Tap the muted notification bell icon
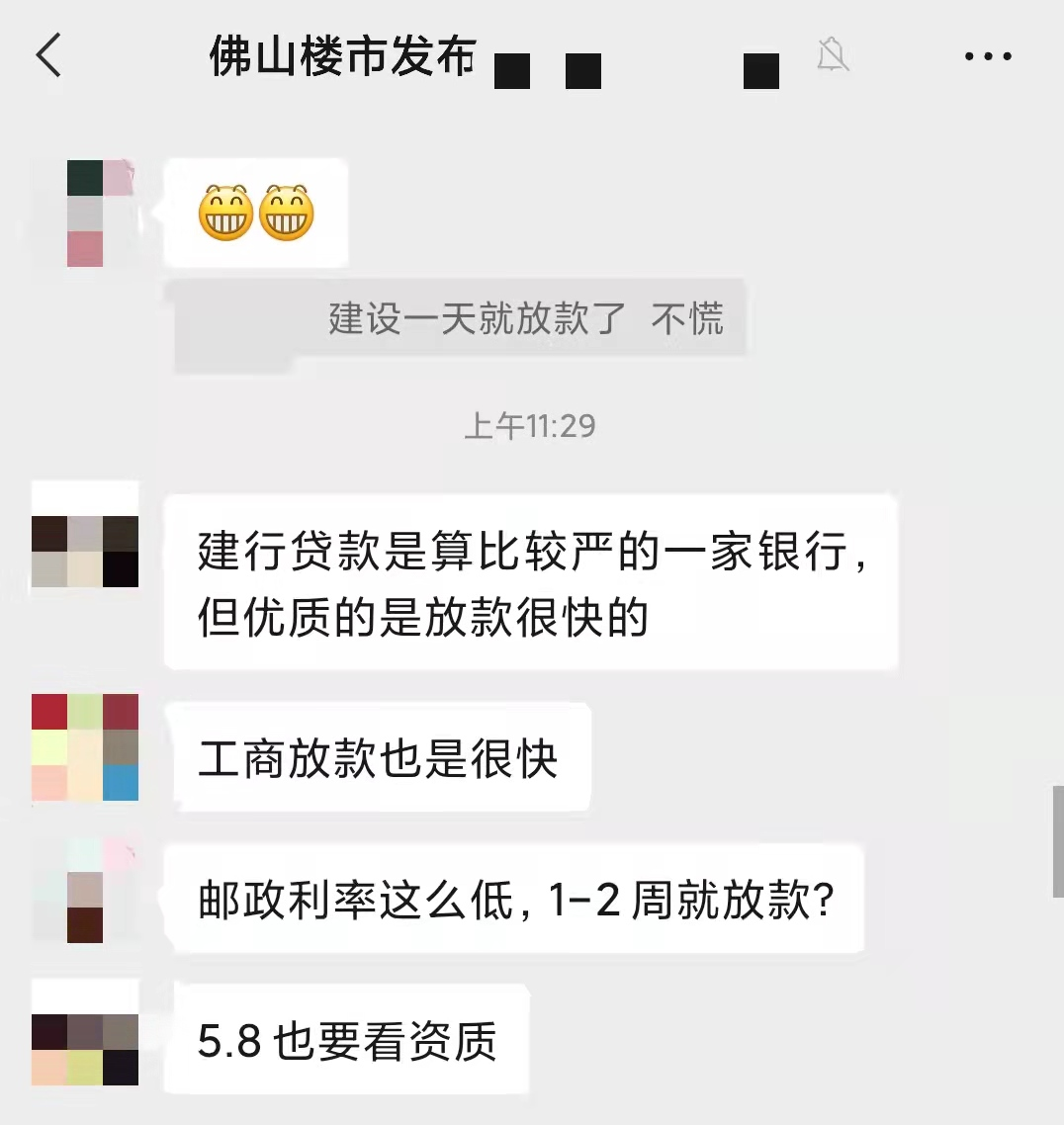 coord(836,55)
